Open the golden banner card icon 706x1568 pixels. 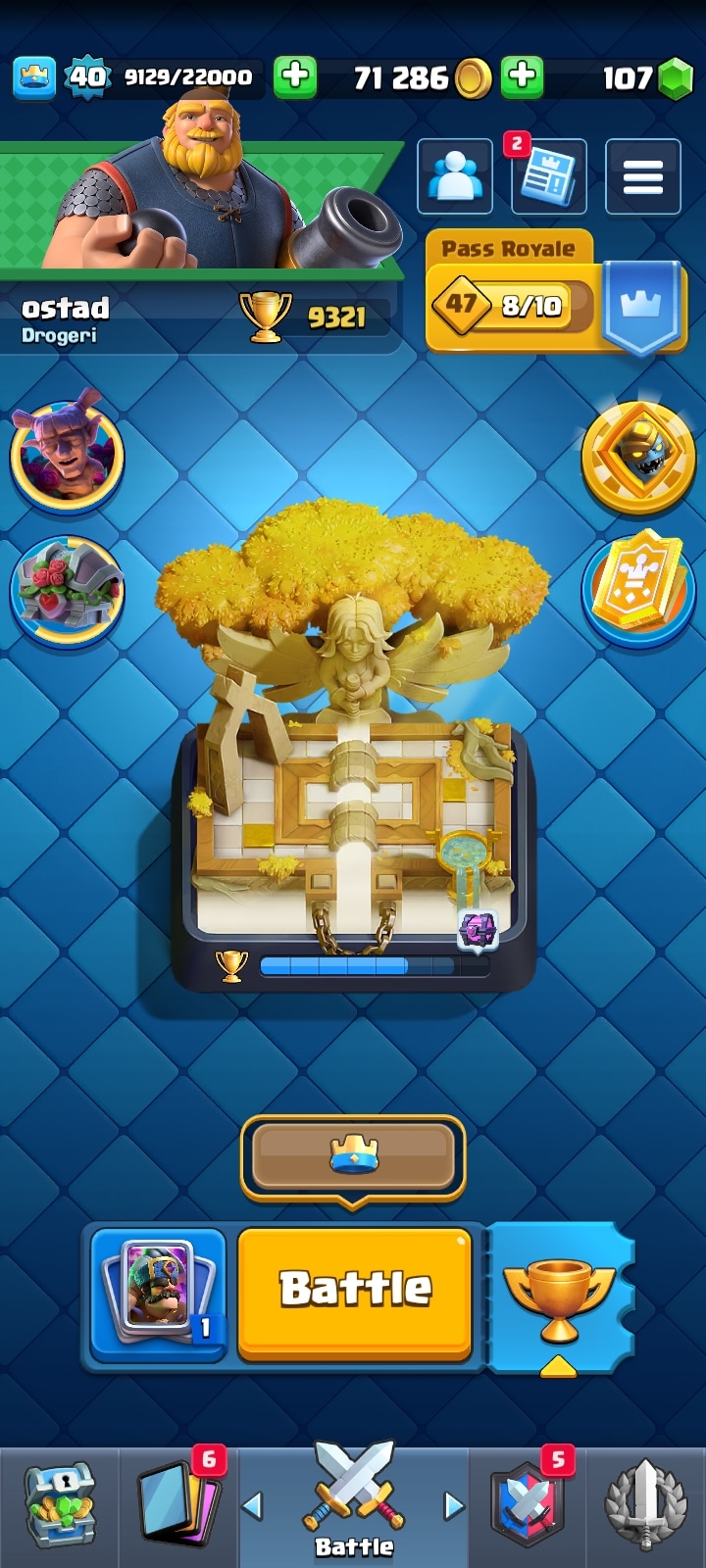pos(638,585)
